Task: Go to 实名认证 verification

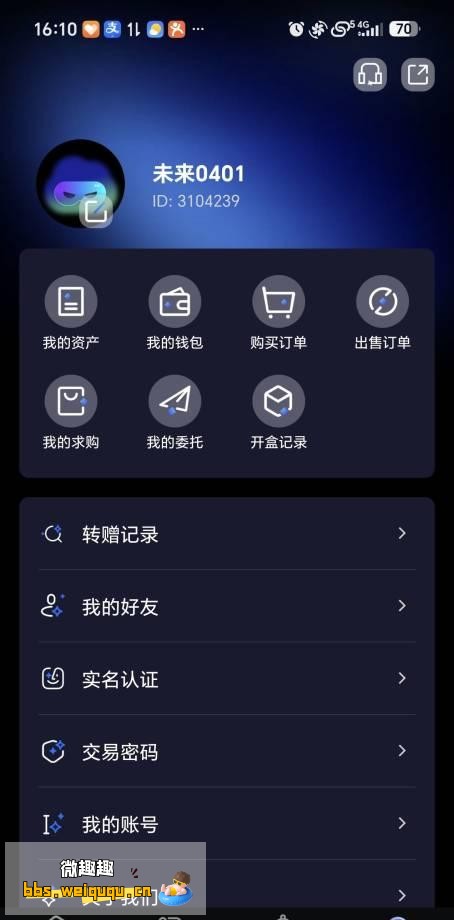Action: pyautogui.click(x=227, y=679)
